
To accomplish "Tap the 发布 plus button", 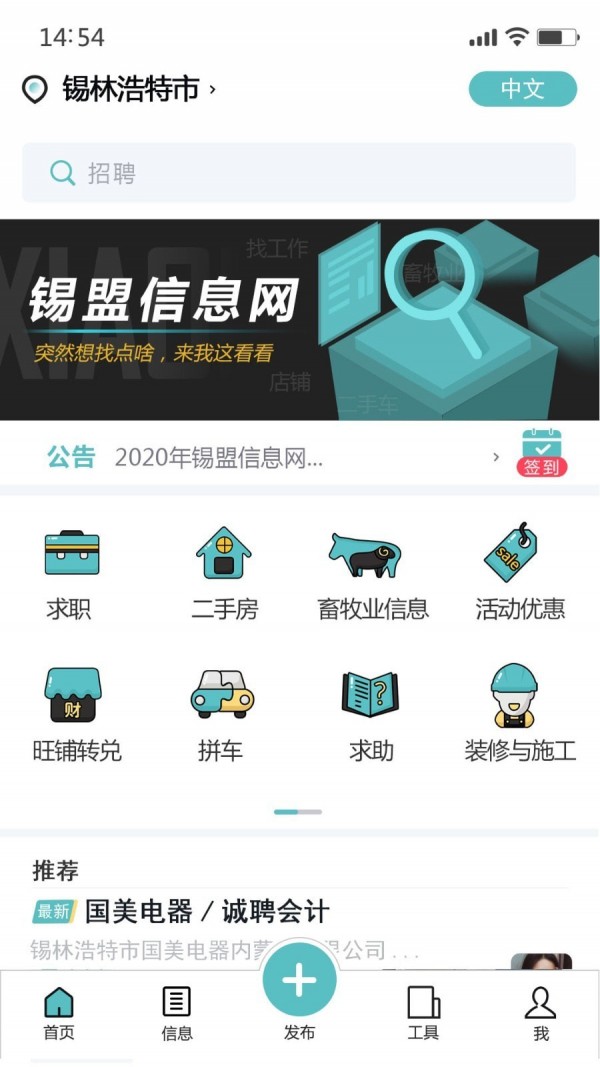I will click(299, 983).
